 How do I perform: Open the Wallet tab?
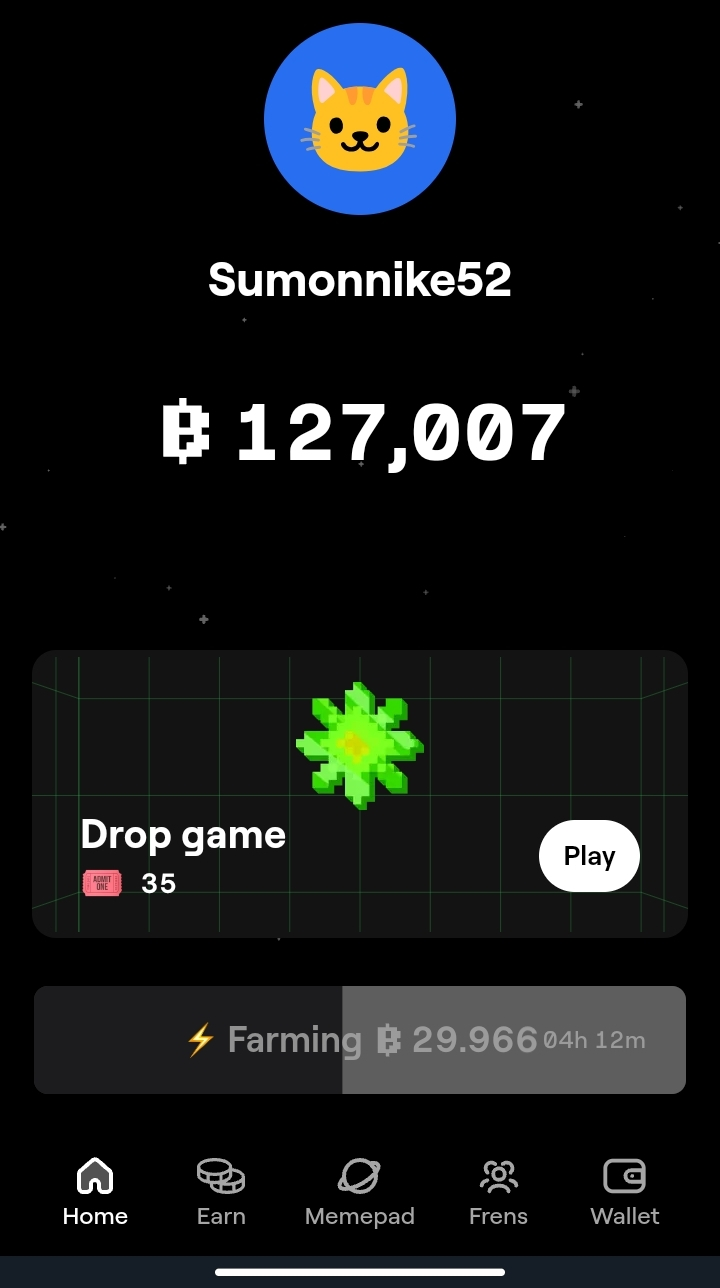point(625,1192)
